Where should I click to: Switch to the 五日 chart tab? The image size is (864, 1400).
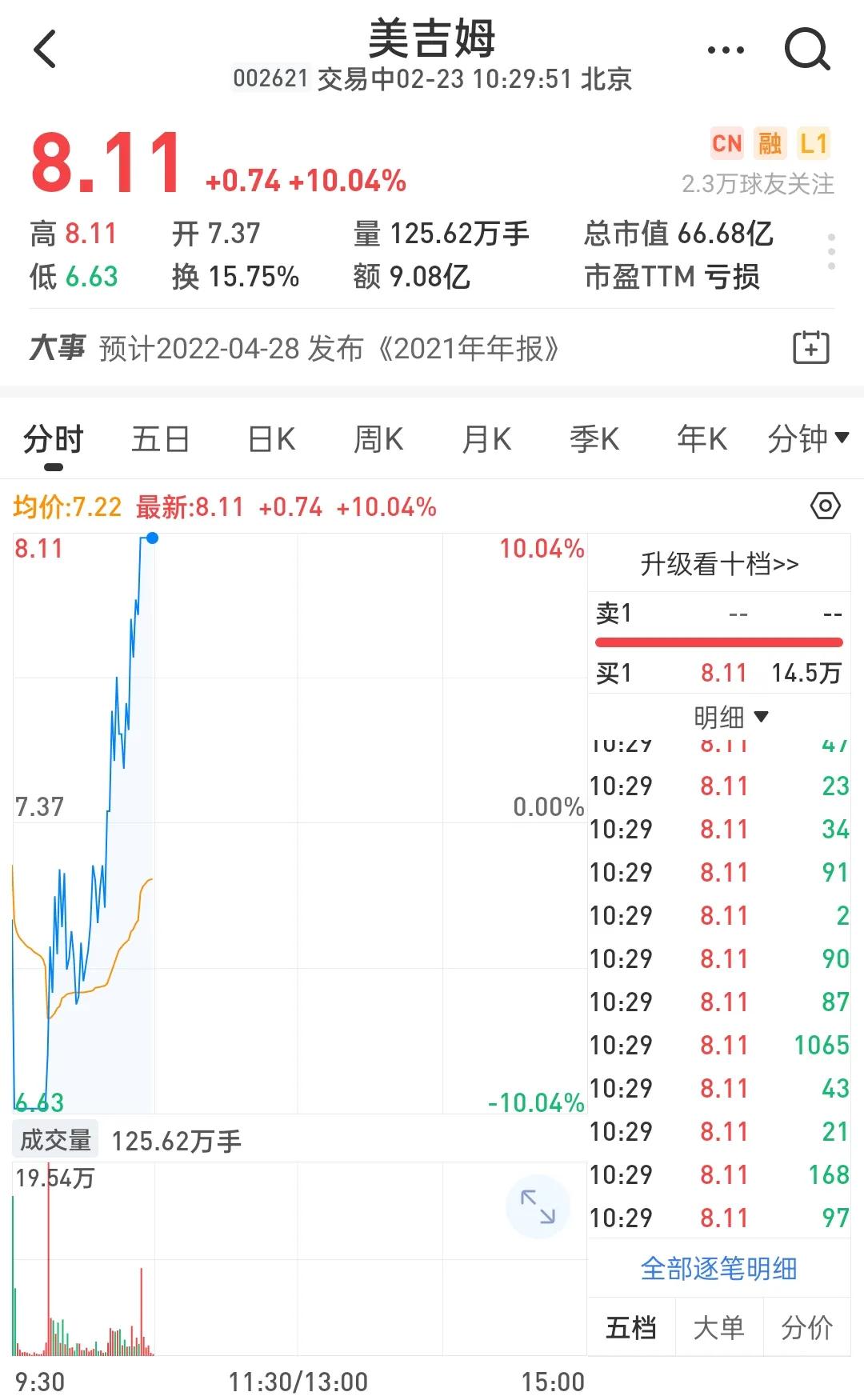(160, 439)
